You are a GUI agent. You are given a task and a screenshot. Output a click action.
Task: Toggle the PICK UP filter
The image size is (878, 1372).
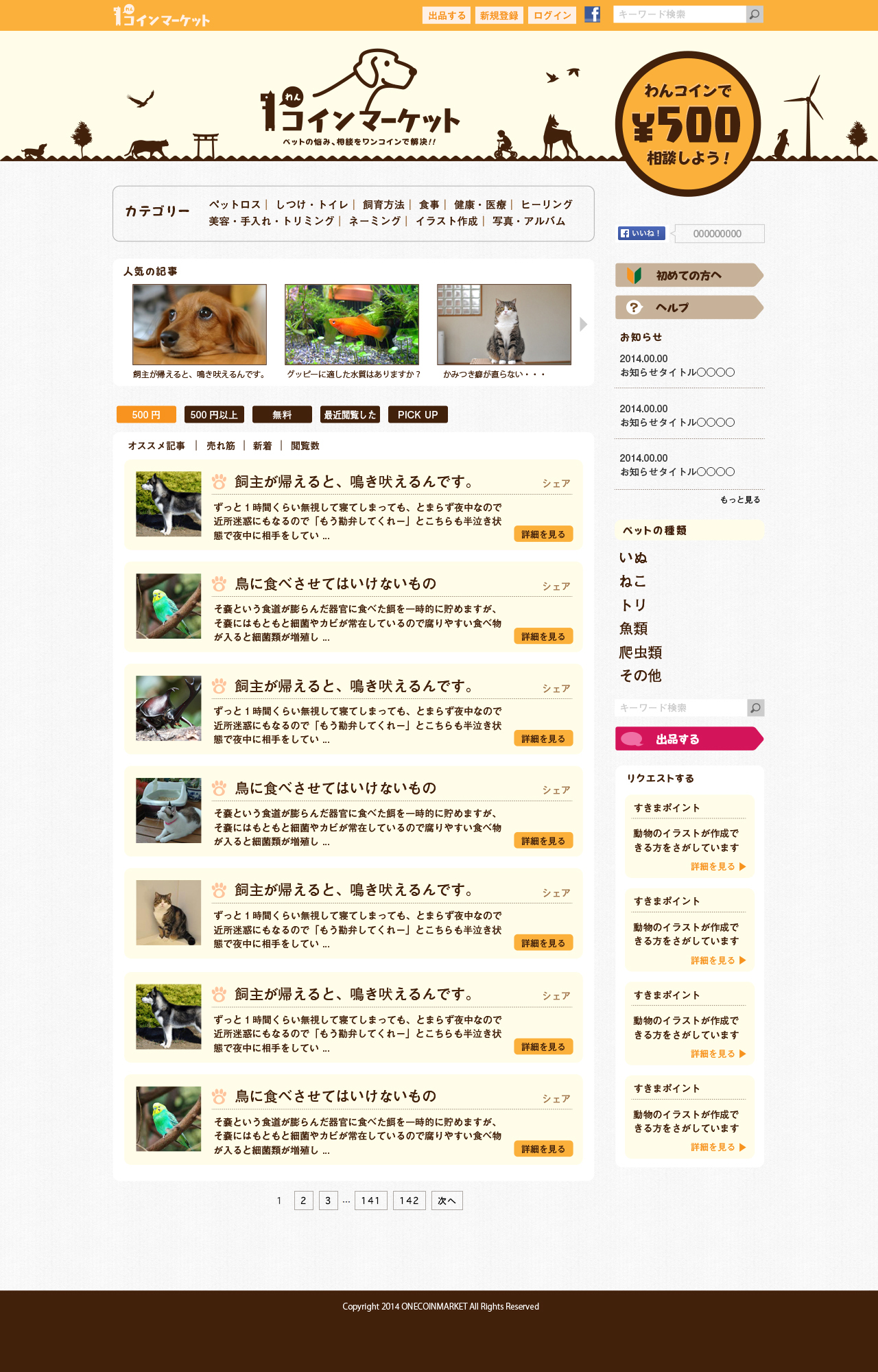(x=417, y=414)
